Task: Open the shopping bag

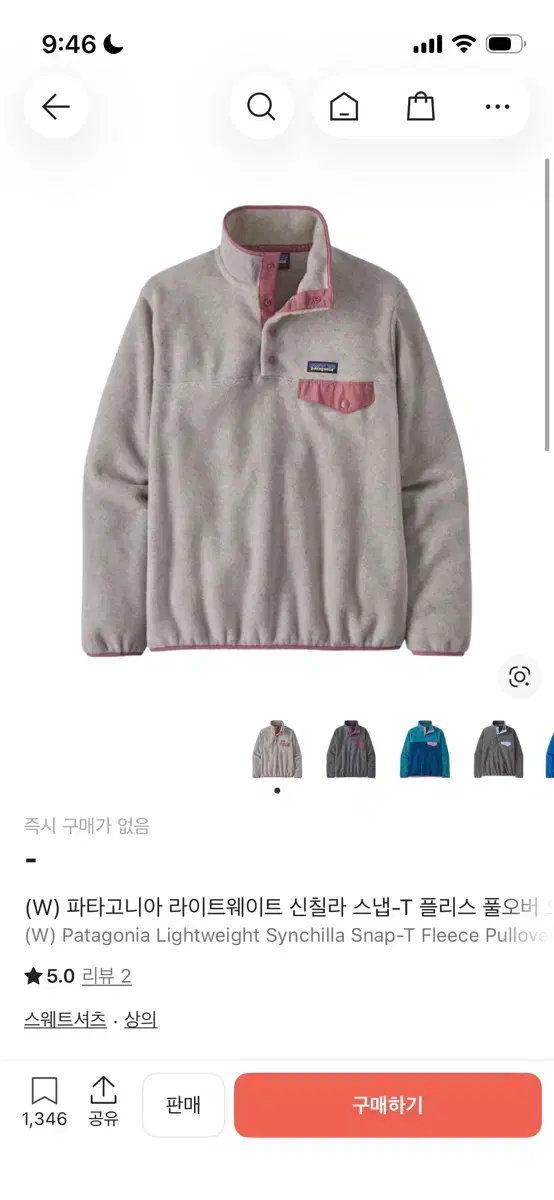Action: [421, 107]
